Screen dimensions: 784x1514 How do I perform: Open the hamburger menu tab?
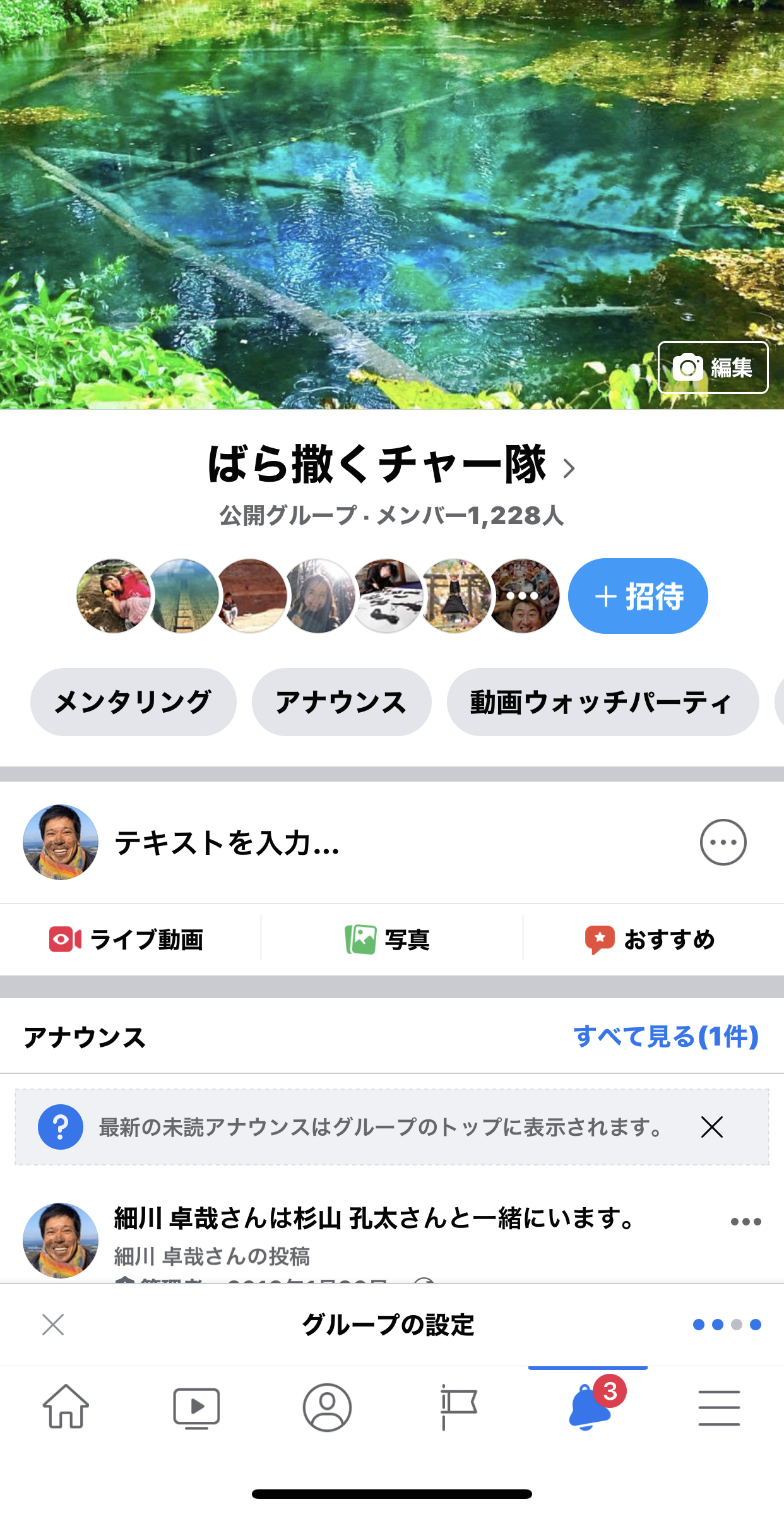[719, 1407]
